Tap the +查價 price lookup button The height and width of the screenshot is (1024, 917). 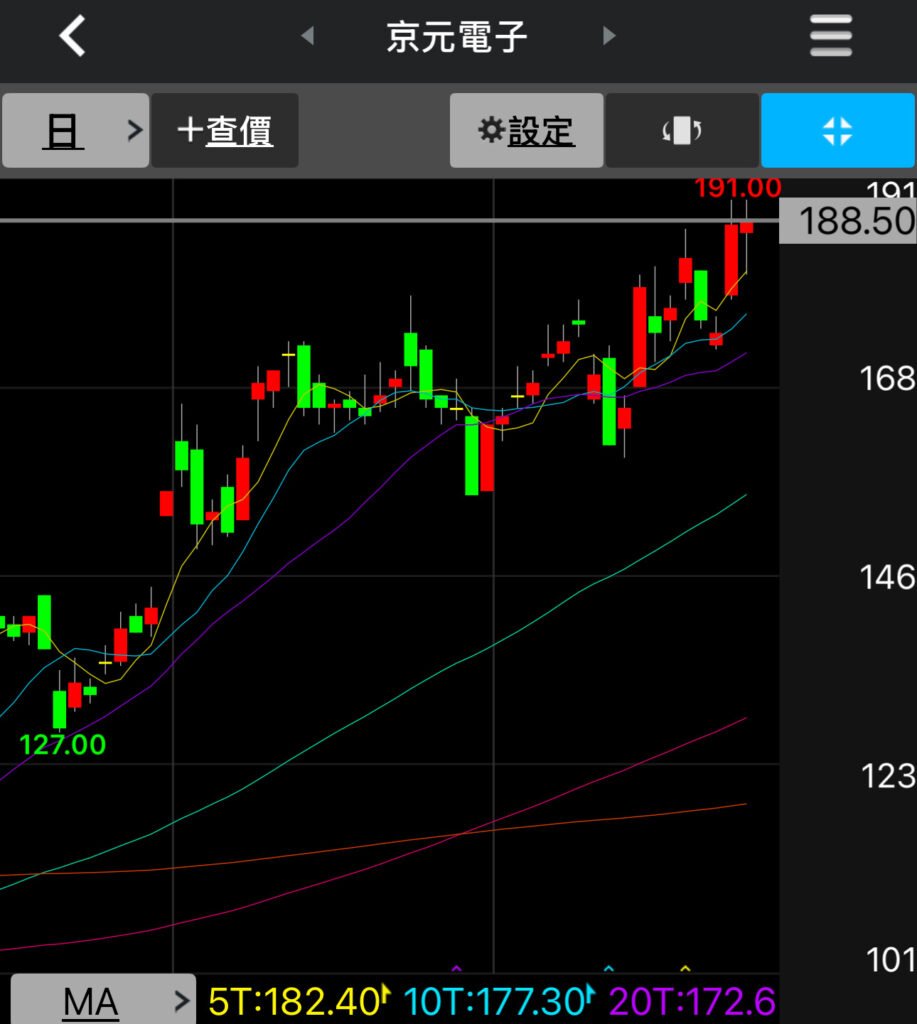pyautogui.click(x=225, y=131)
